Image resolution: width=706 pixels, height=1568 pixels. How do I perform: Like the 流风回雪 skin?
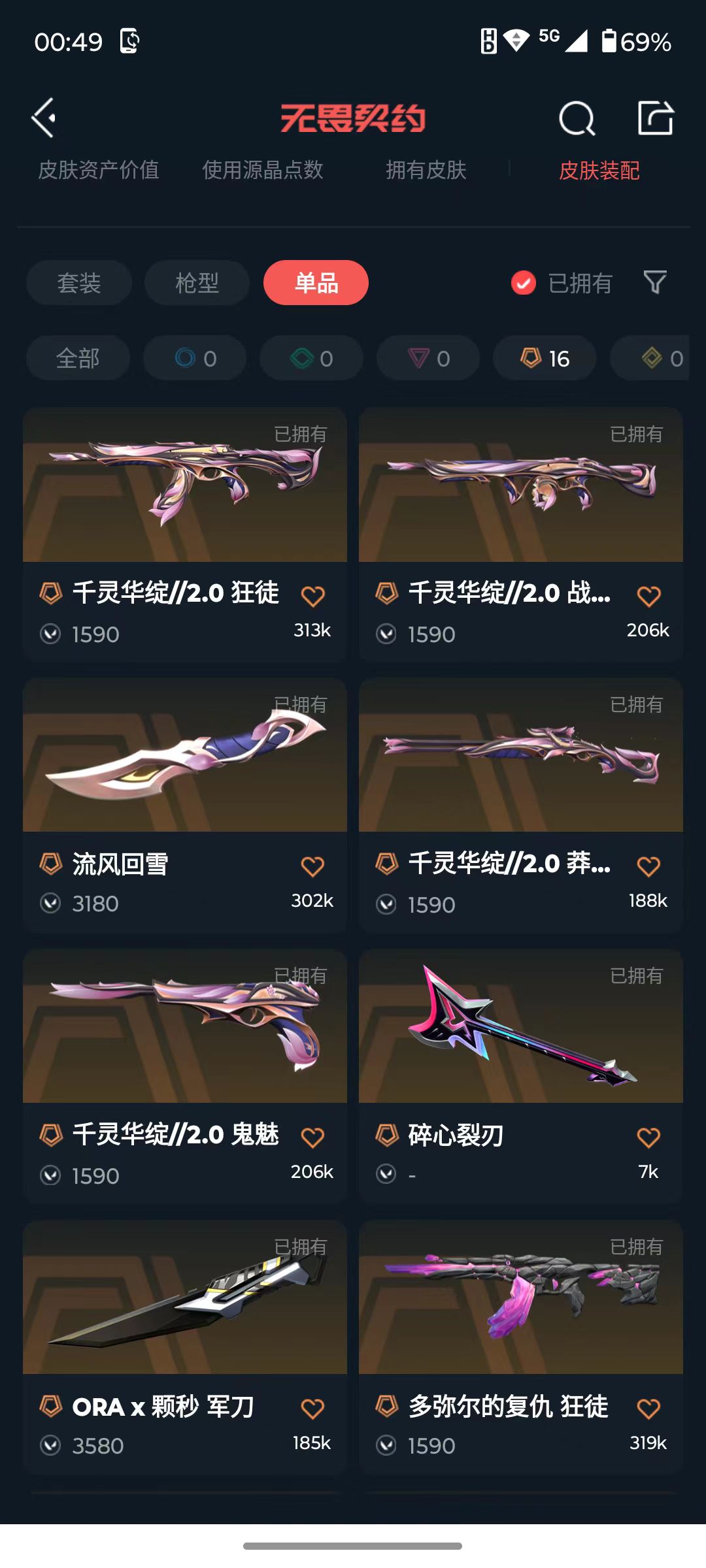click(x=312, y=867)
